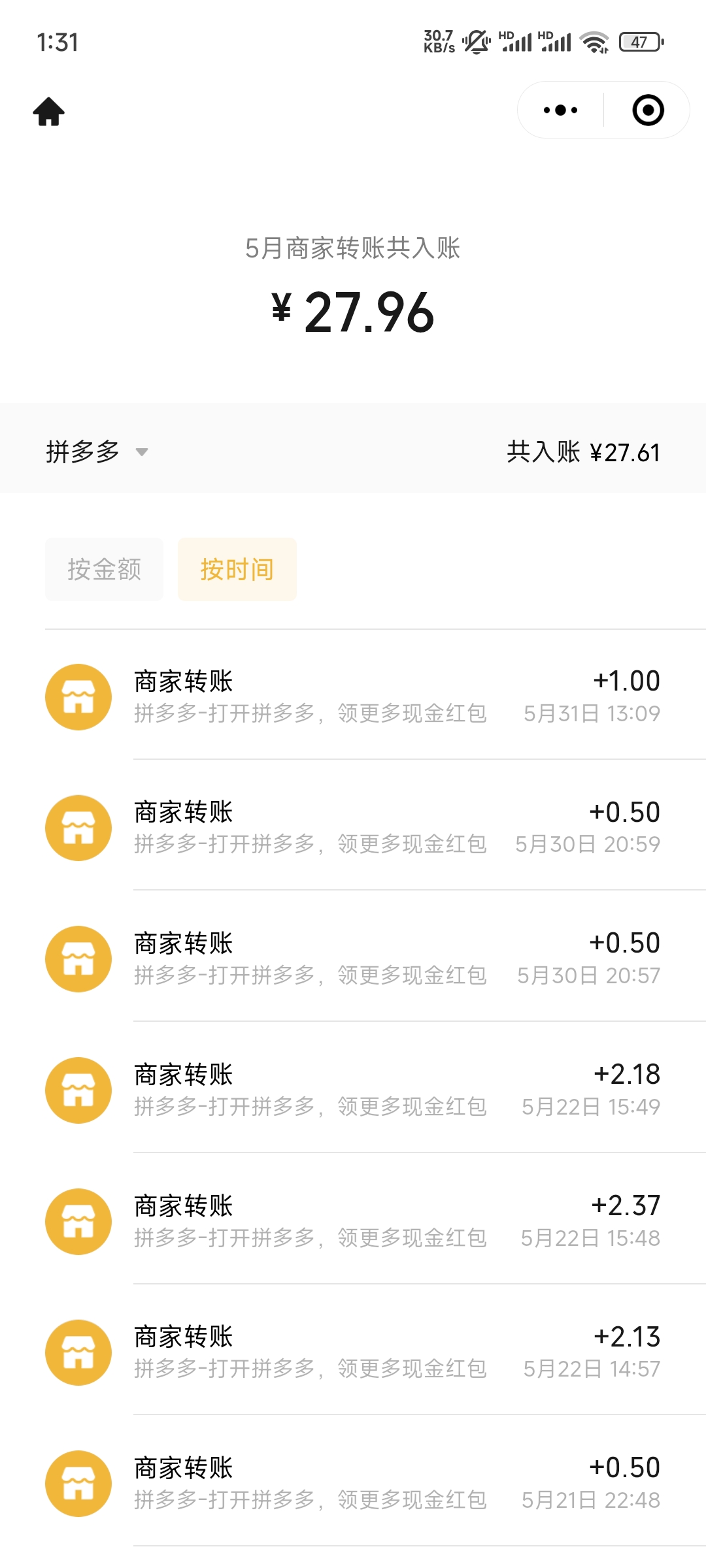View the +0.50 transfer at 5月30日 20:59
This screenshot has height=1568, width=706.
tap(353, 827)
